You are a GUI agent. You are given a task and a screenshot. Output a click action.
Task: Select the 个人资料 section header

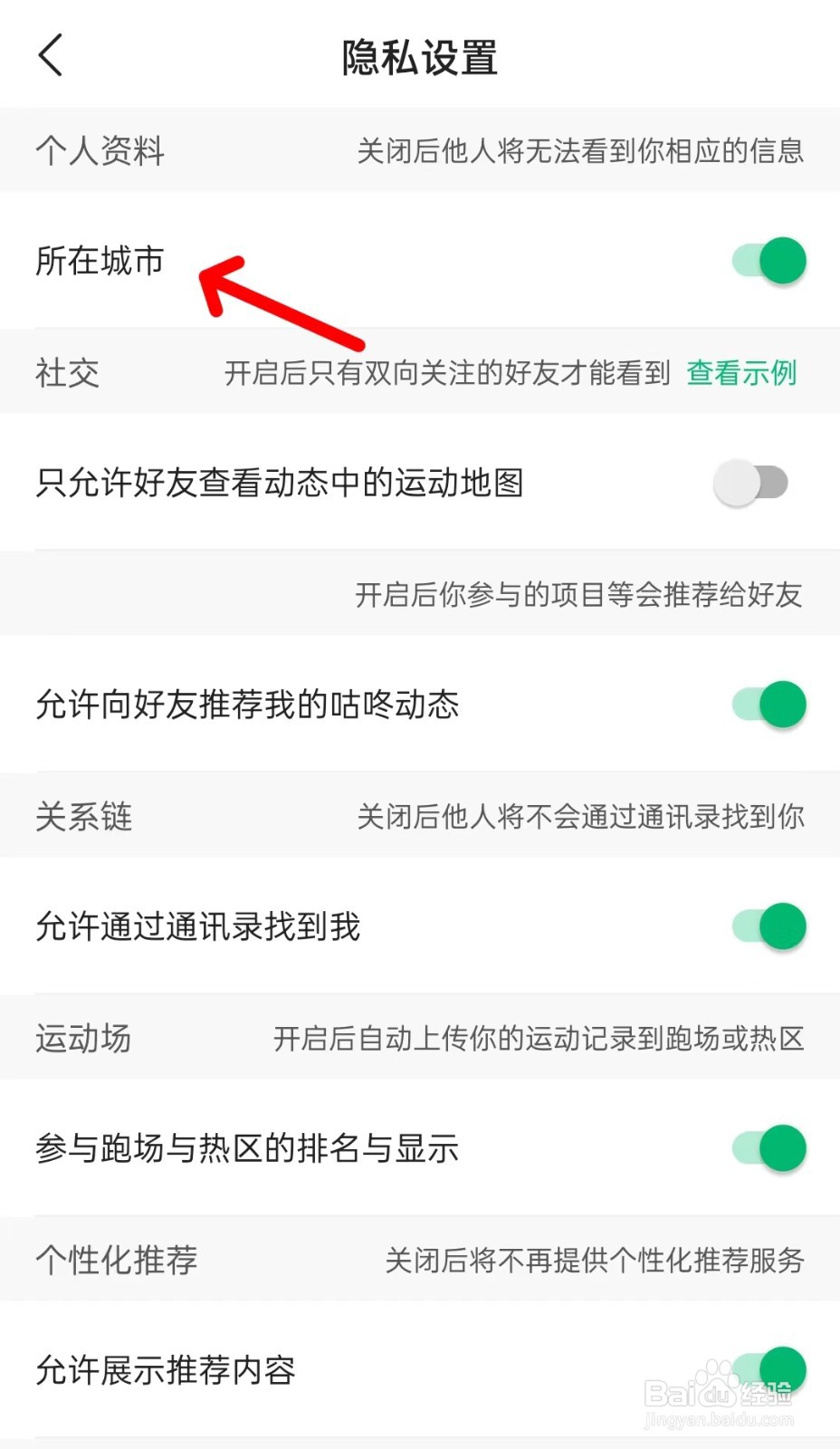(x=100, y=151)
